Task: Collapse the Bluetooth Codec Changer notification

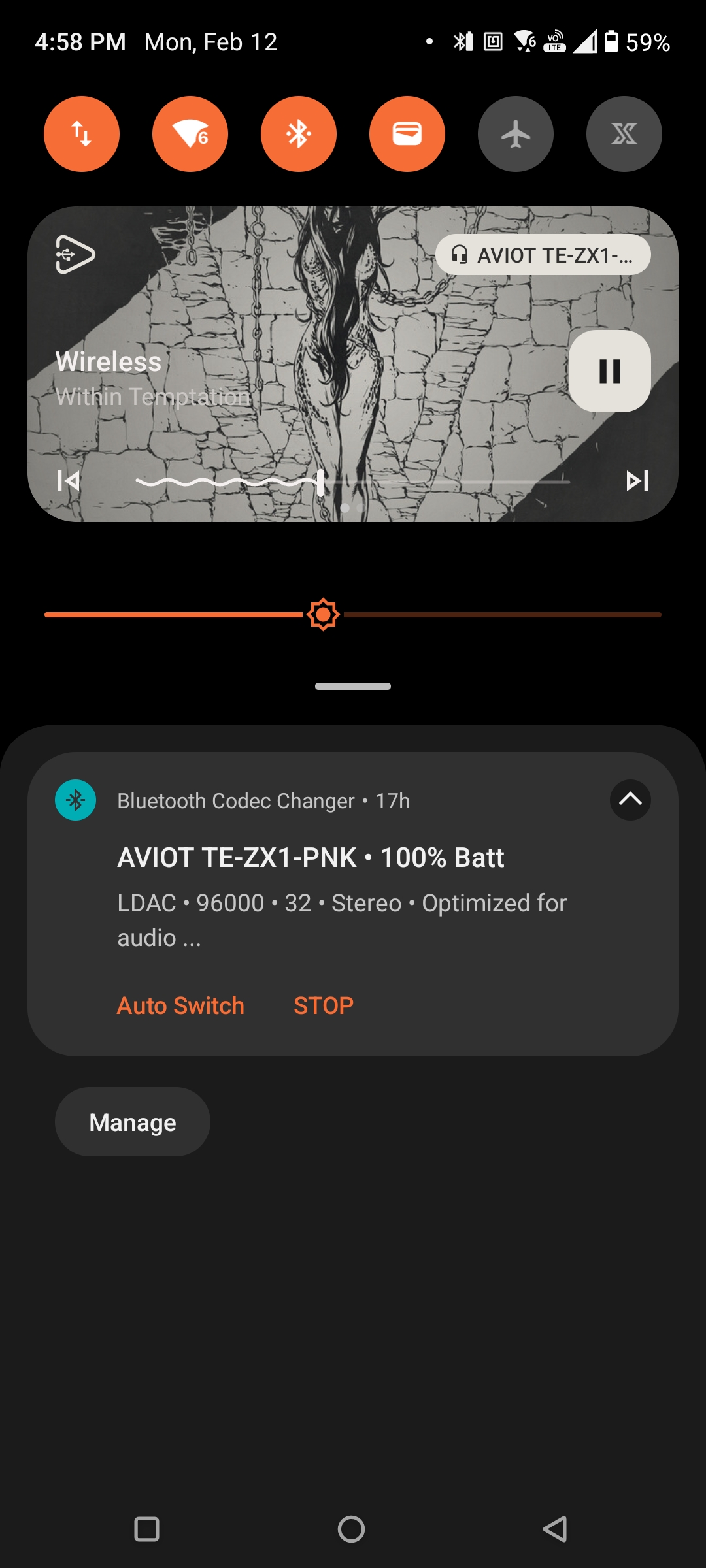Action: click(x=630, y=800)
